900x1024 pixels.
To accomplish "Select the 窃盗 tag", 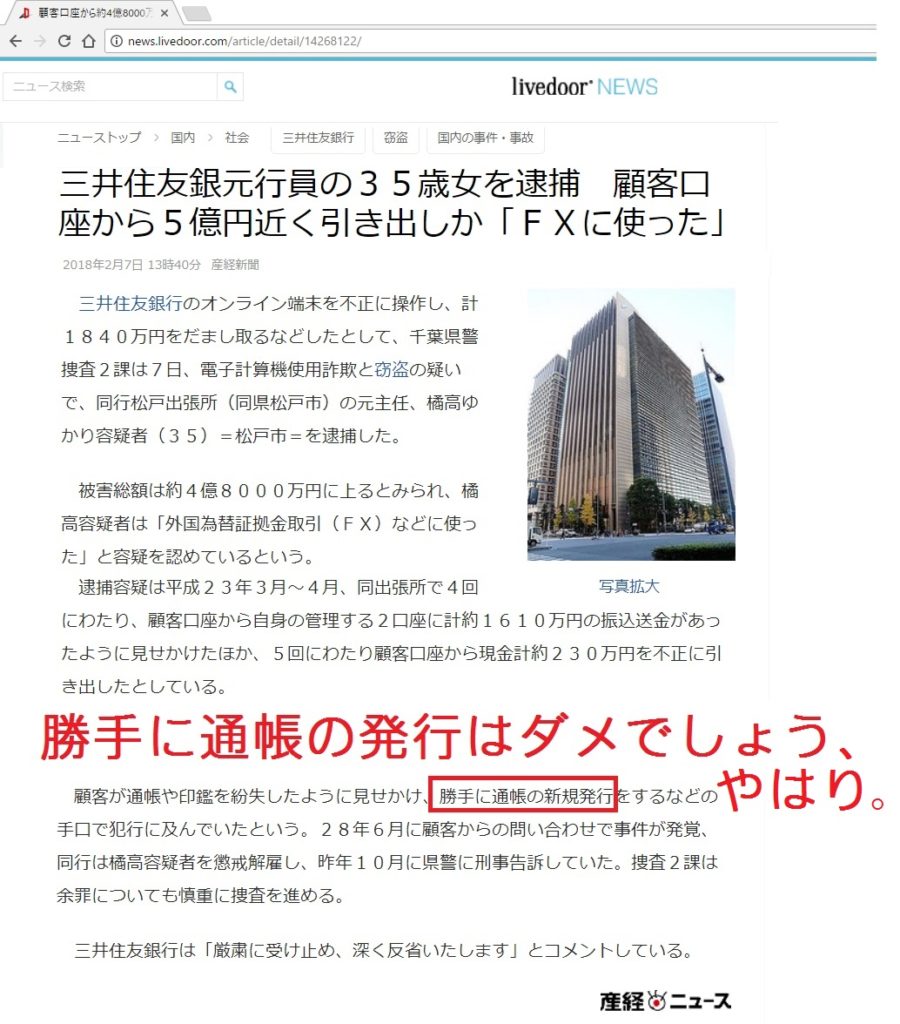I will (x=395, y=137).
